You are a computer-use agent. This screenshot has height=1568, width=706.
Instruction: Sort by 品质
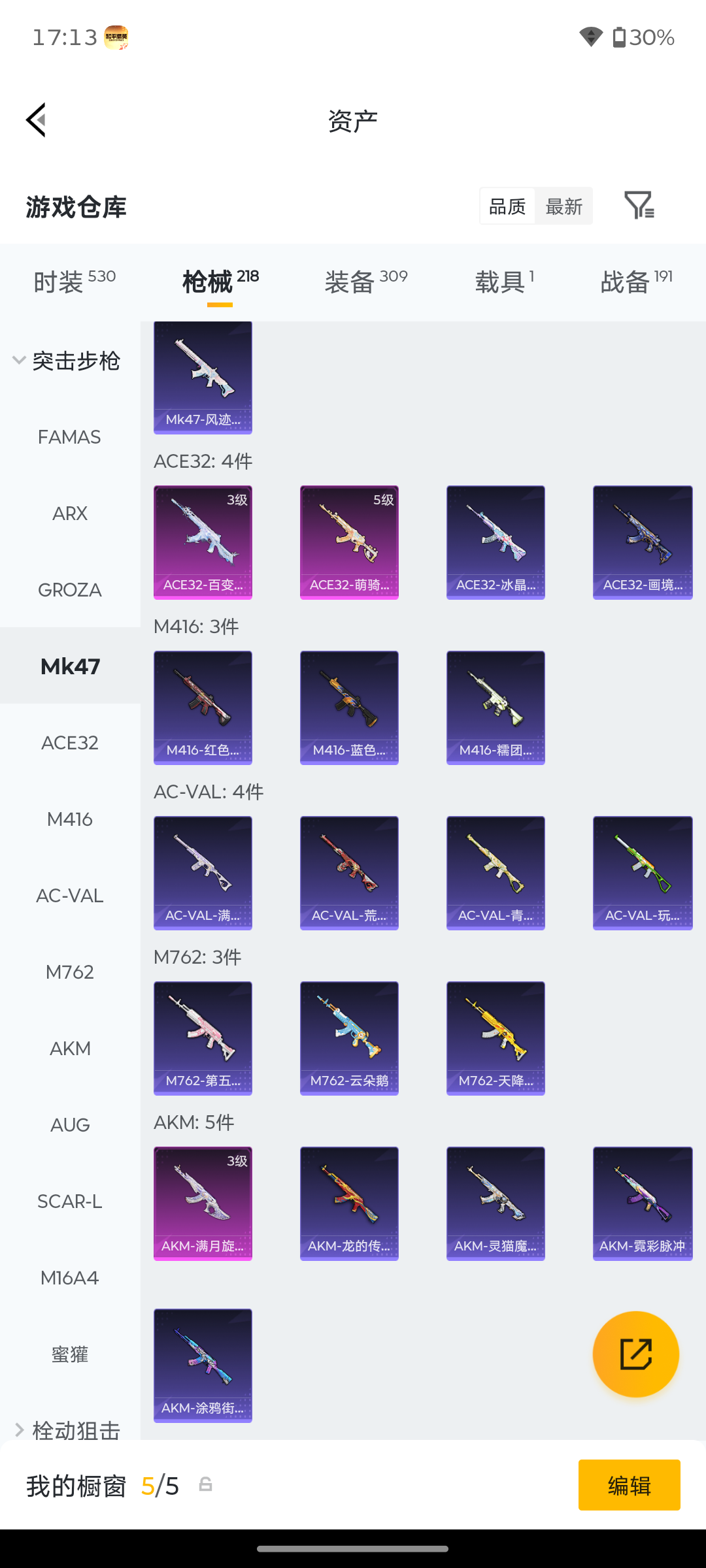tap(507, 206)
